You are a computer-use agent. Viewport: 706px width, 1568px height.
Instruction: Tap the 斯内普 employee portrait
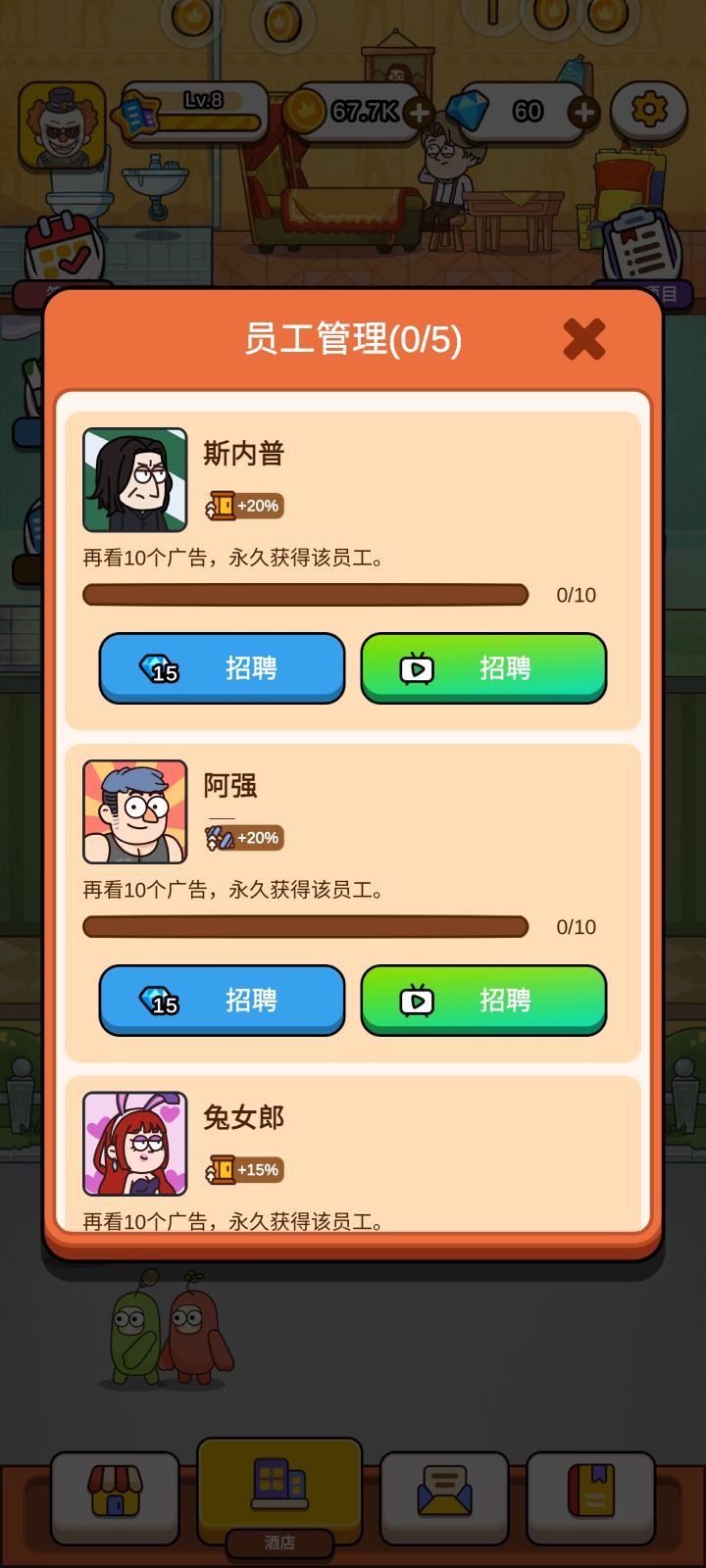pyautogui.click(x=134, y=479)
